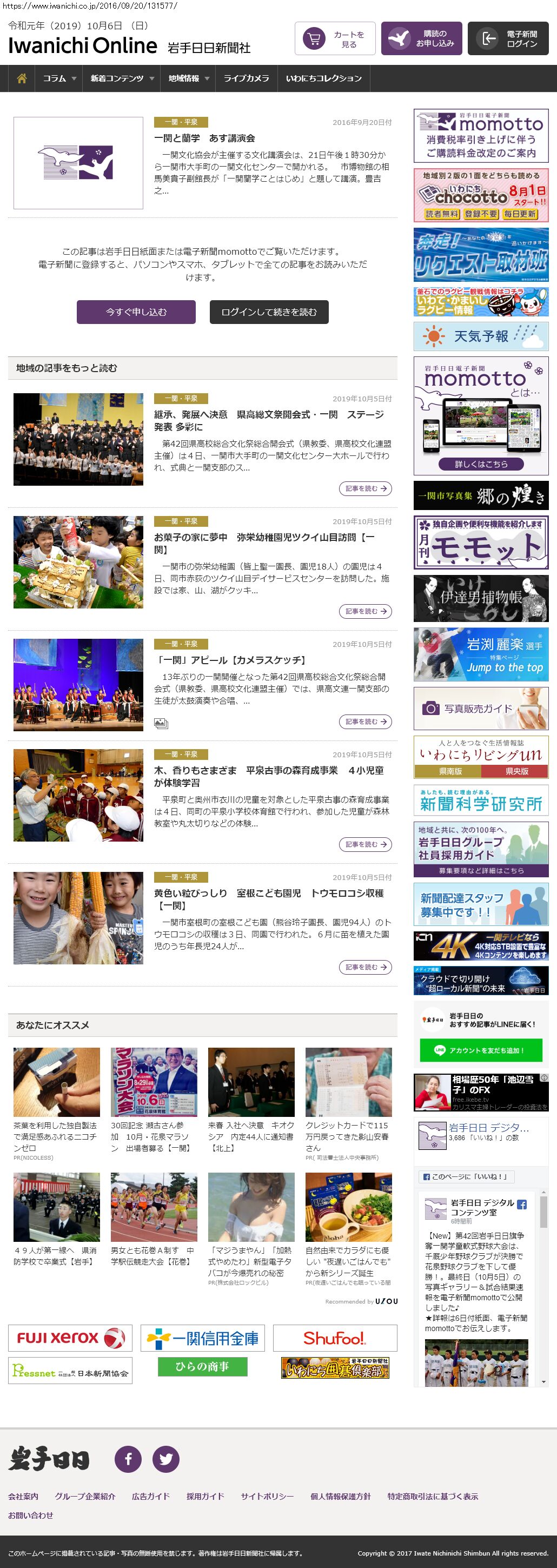The height and width of the screenshot is (1568, 557).
Task: Open the 写真販売ガイド banner
Action: pyautogui.click(x=481, y=709)
